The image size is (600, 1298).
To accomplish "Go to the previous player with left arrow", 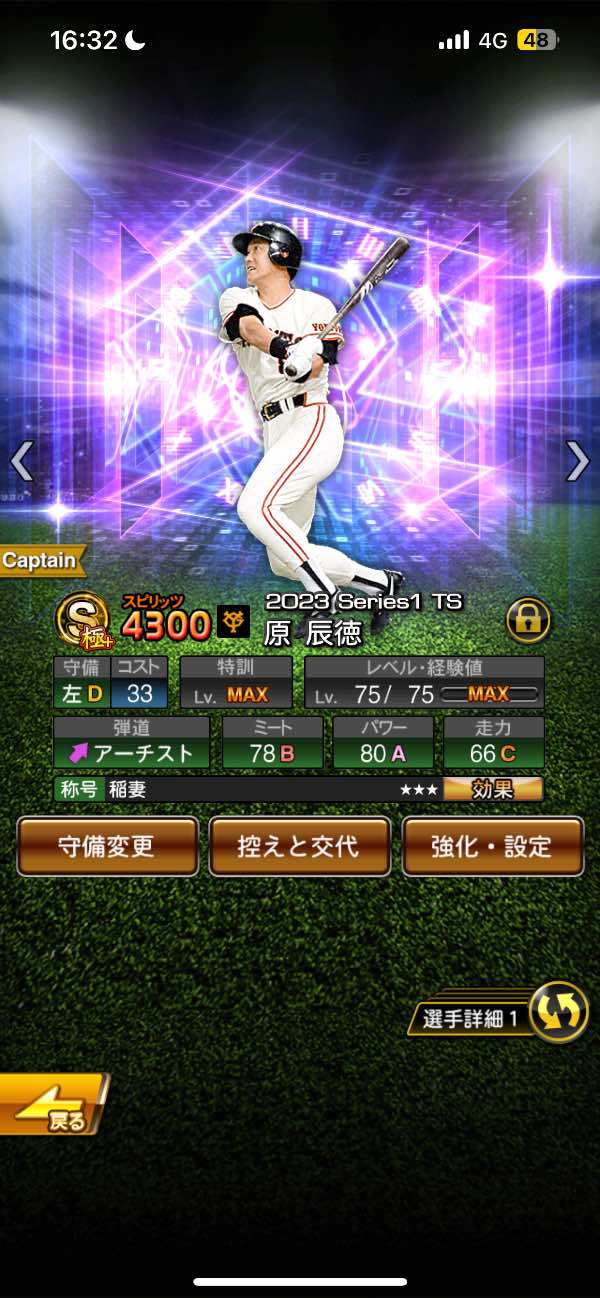I will point(22,461).
